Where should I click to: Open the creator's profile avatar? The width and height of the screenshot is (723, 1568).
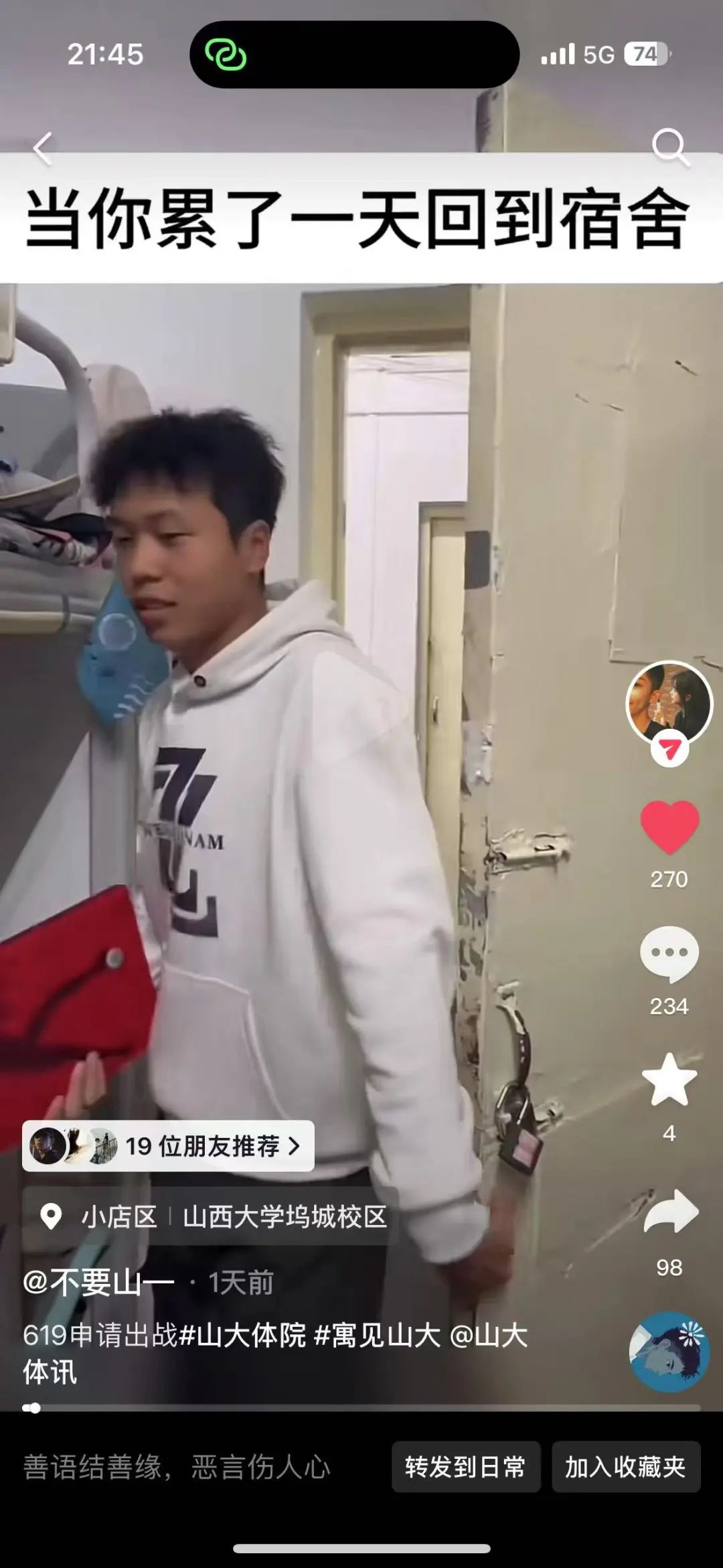pos(669,703)
